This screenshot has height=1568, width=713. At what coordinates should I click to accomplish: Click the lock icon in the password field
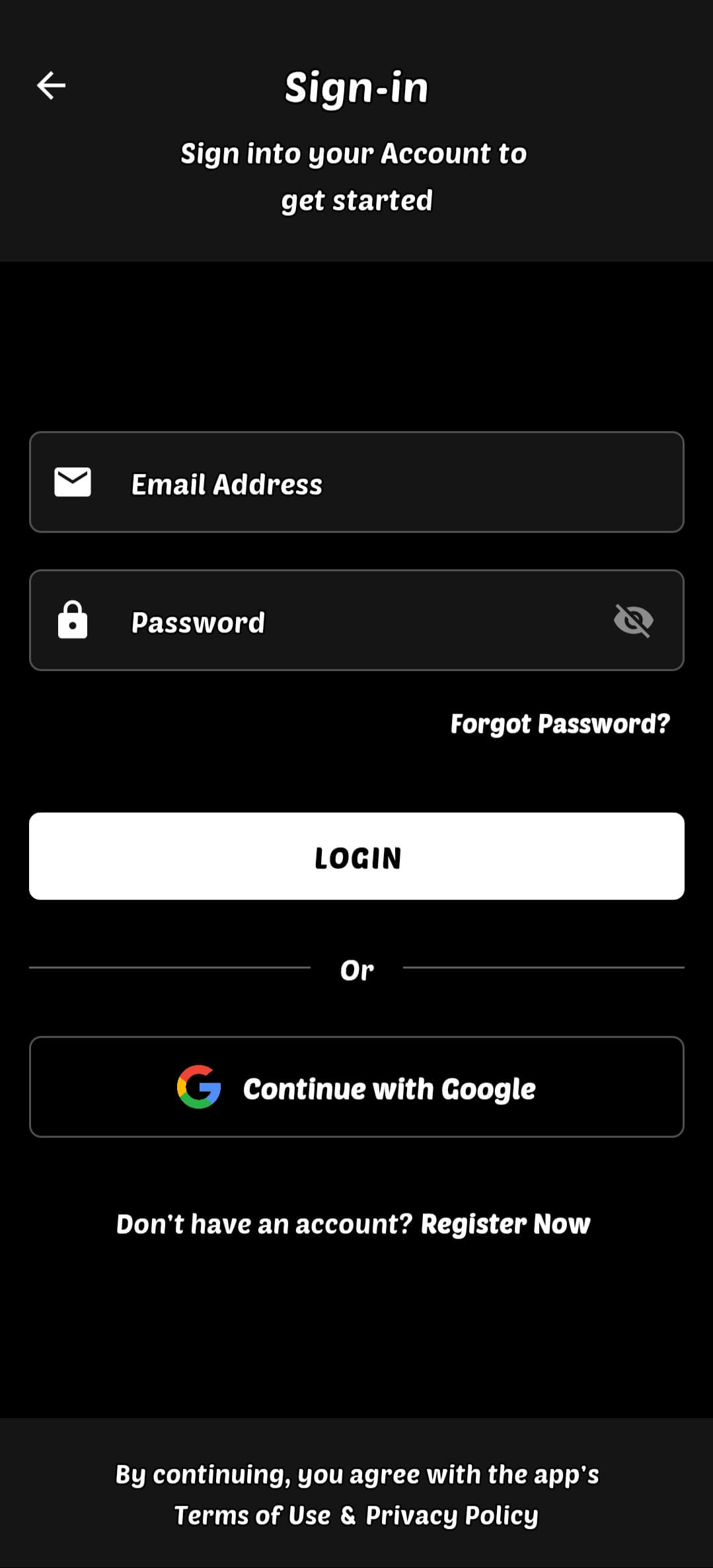[73, 620]
